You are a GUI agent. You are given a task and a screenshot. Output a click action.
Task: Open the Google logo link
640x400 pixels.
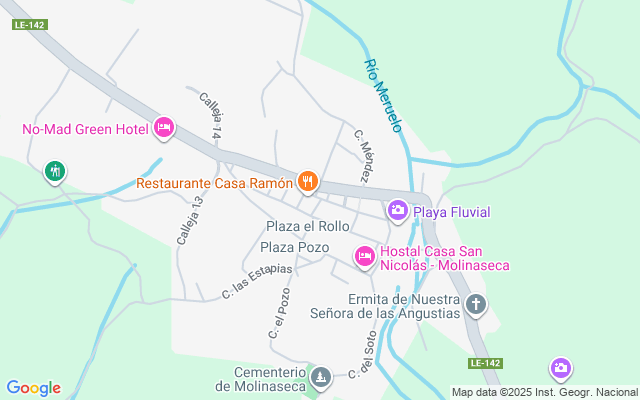coord(33,388)
